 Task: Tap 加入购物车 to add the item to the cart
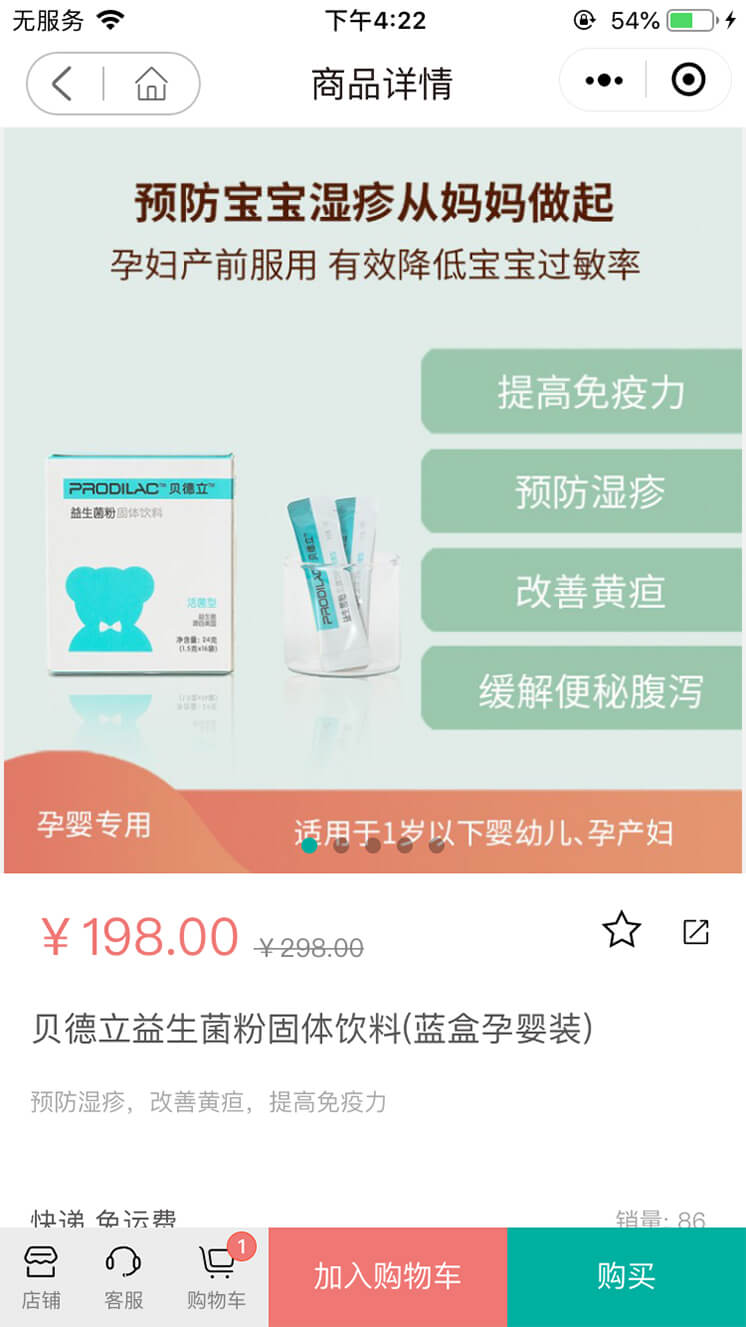(x=388, y=1277)
